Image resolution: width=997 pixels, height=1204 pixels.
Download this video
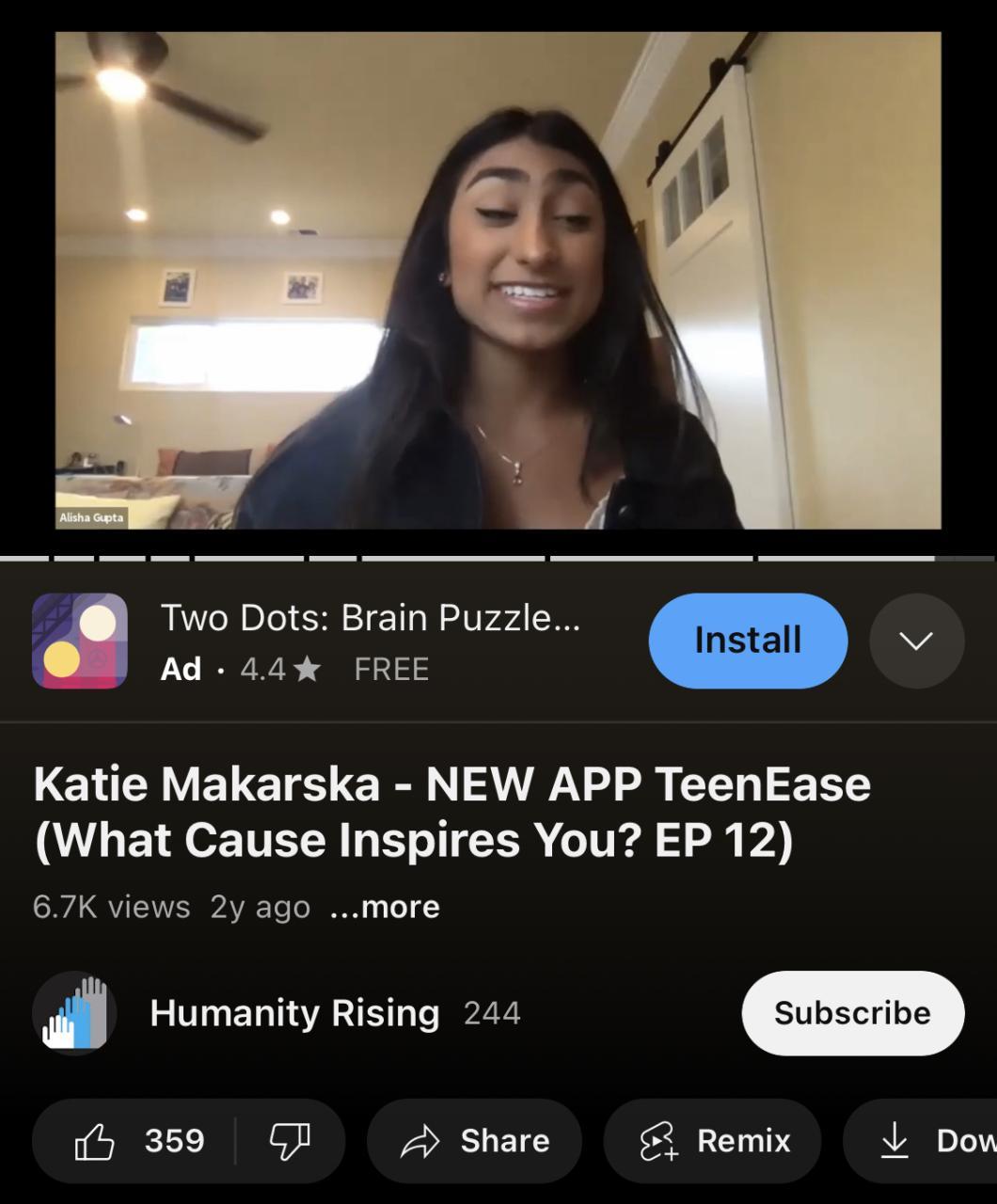(931, 1141)
